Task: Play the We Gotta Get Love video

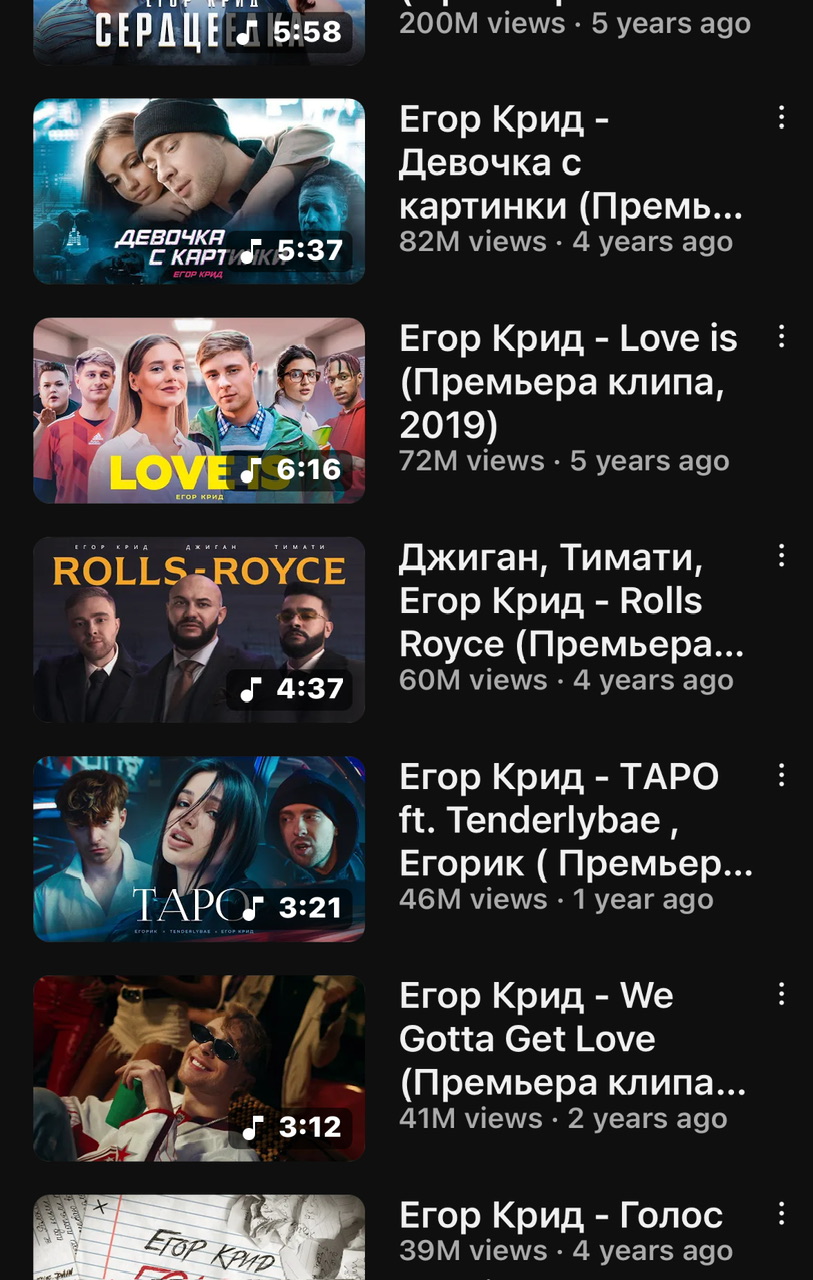Action: pyautogui.click(x=199, y=1067)
